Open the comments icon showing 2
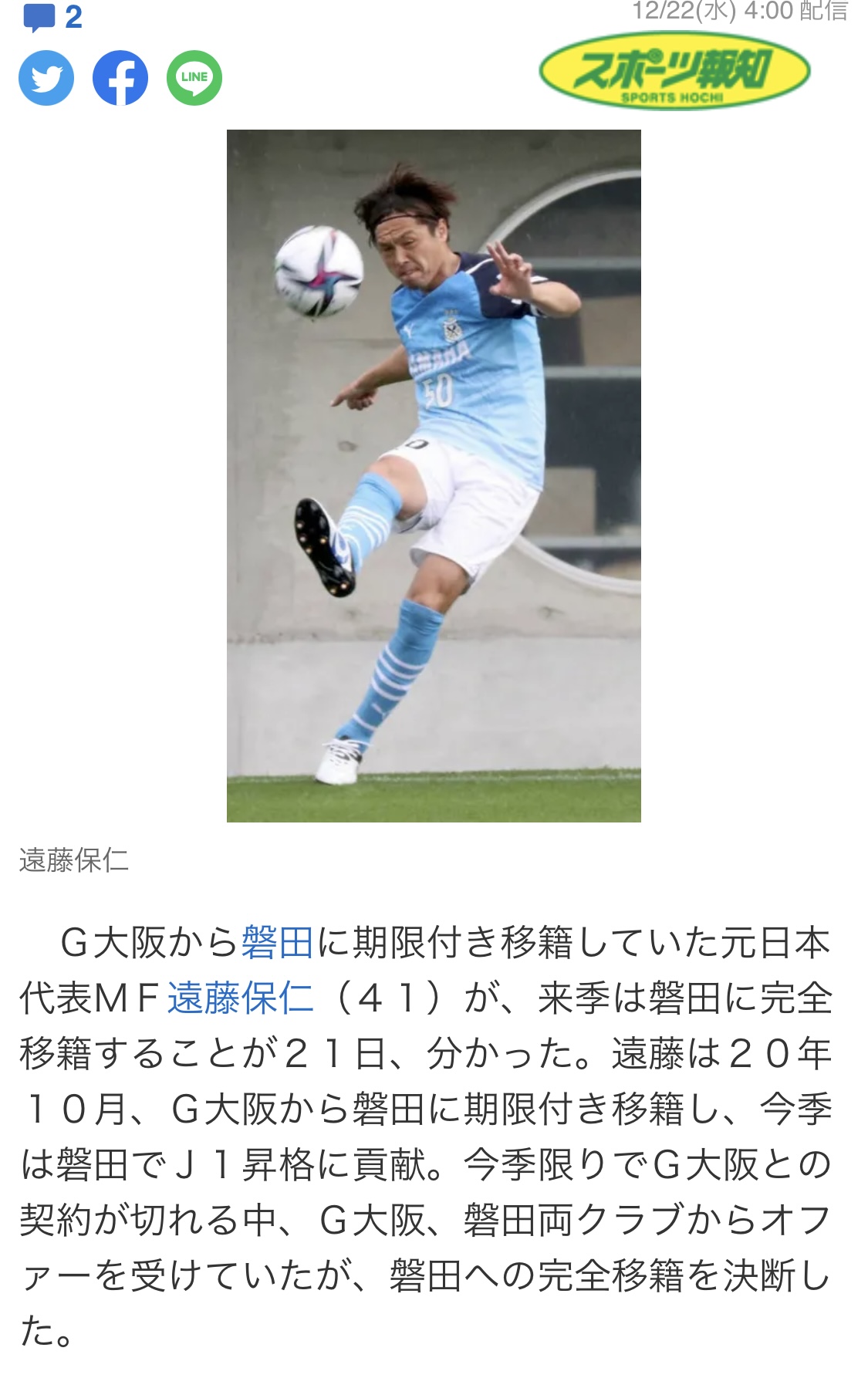868x1378 pixels. point(52,17)
